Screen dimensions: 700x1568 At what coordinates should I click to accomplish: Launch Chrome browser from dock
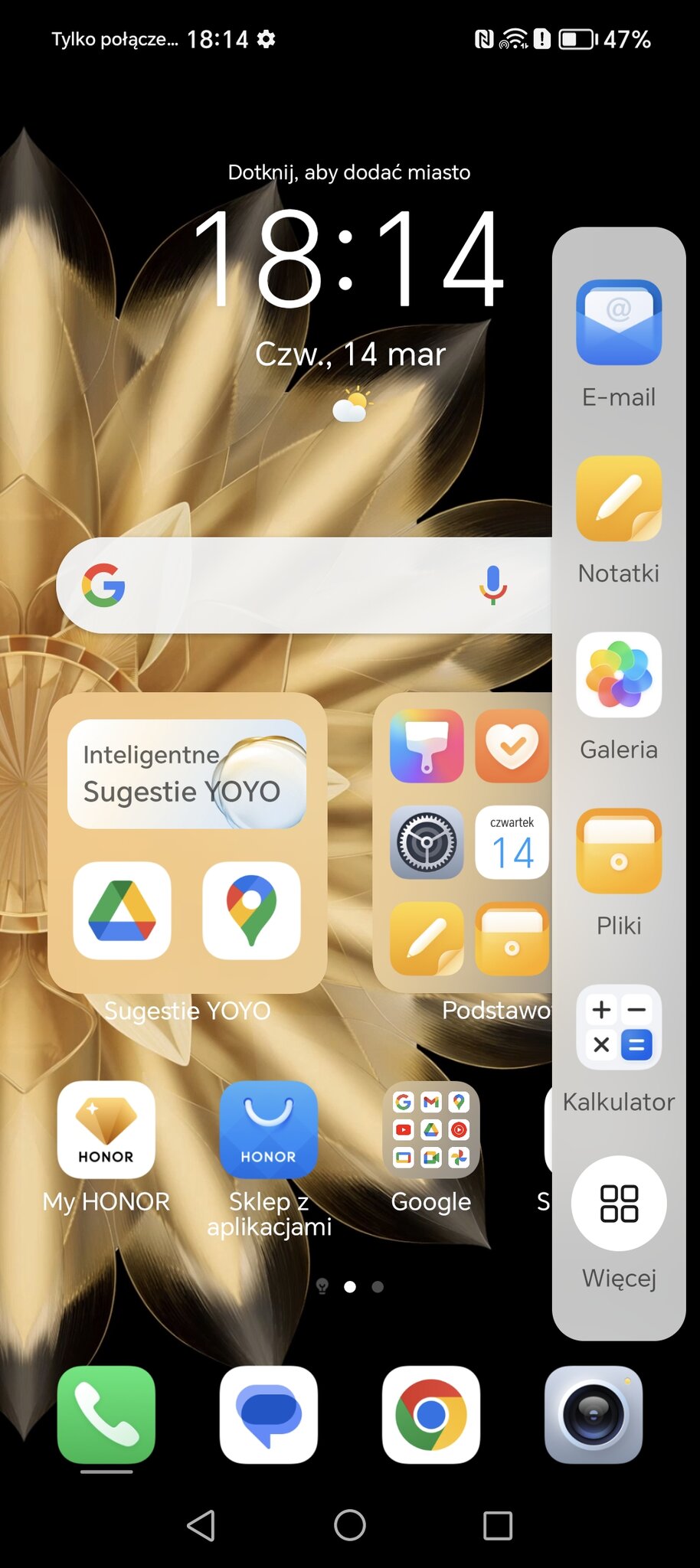coord(431,1415)
